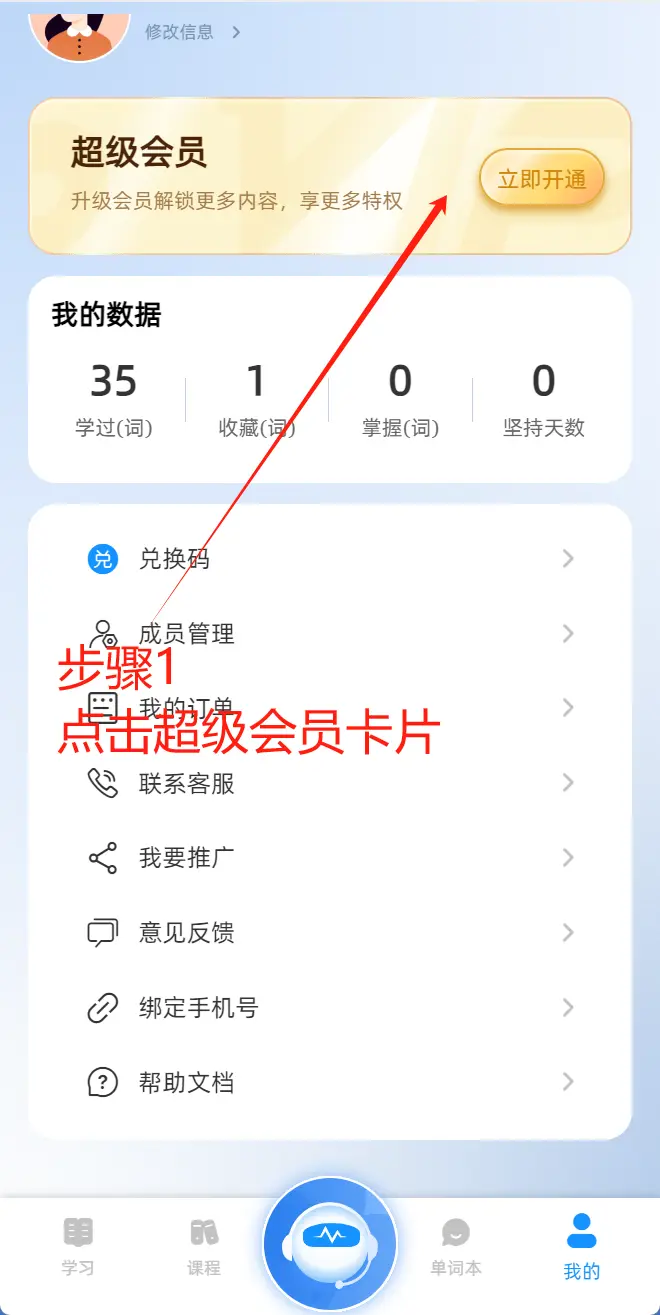The width and height of the screenshot is (660, 1315).
Task: Select the 我的 tab
Action: pyautogui.click(x=582, y=1246)
